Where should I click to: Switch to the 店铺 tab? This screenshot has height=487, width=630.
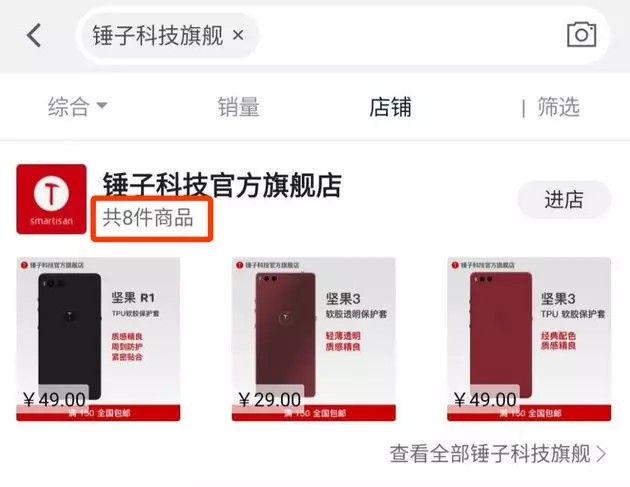(x=390, y=107)
